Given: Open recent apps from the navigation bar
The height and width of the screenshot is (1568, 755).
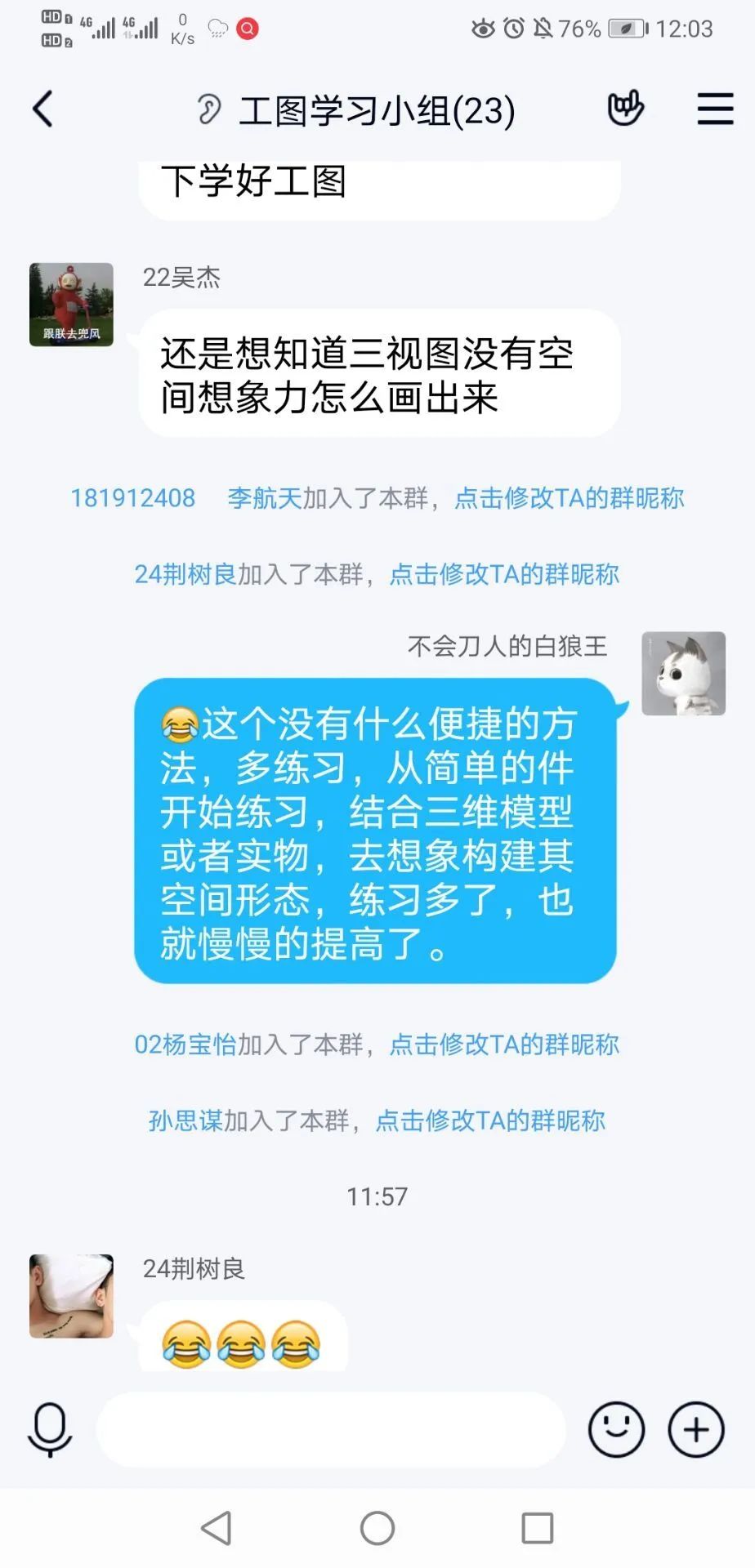Looking at the screenshot, I should click(538, 1528).
